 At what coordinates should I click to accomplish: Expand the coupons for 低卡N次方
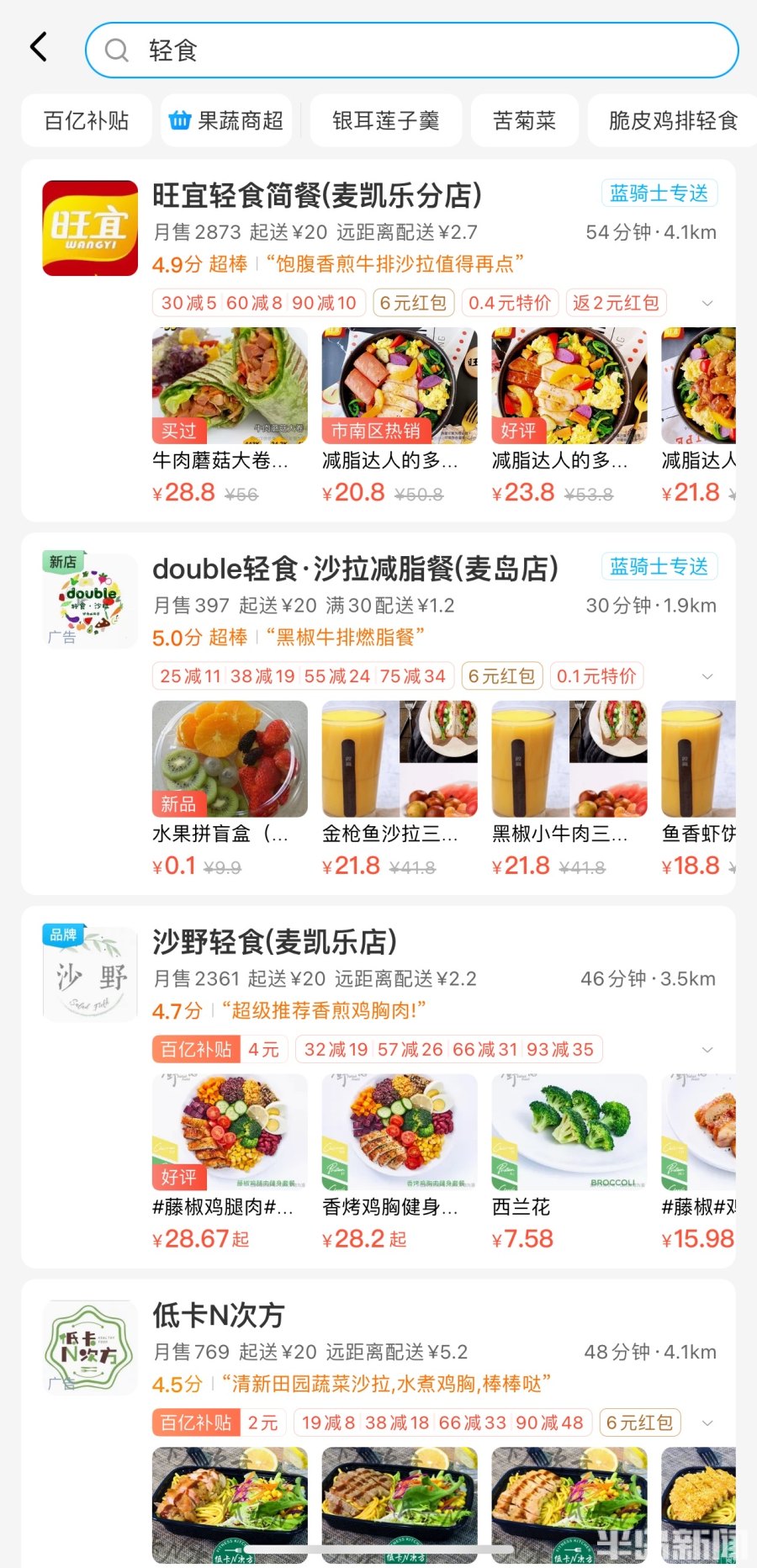click(707, 1423)
